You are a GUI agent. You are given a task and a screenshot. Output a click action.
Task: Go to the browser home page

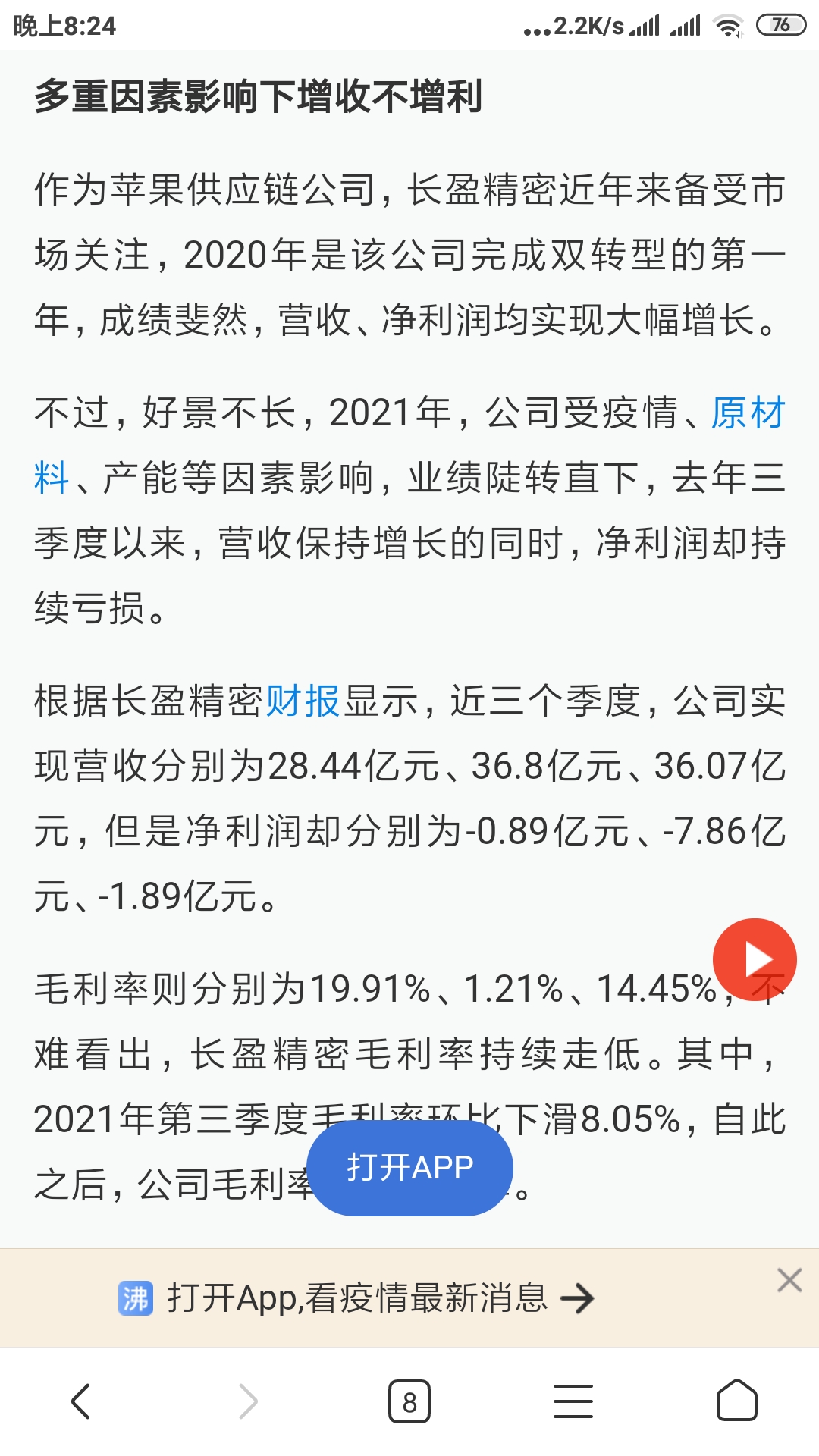click(737, 1401)
